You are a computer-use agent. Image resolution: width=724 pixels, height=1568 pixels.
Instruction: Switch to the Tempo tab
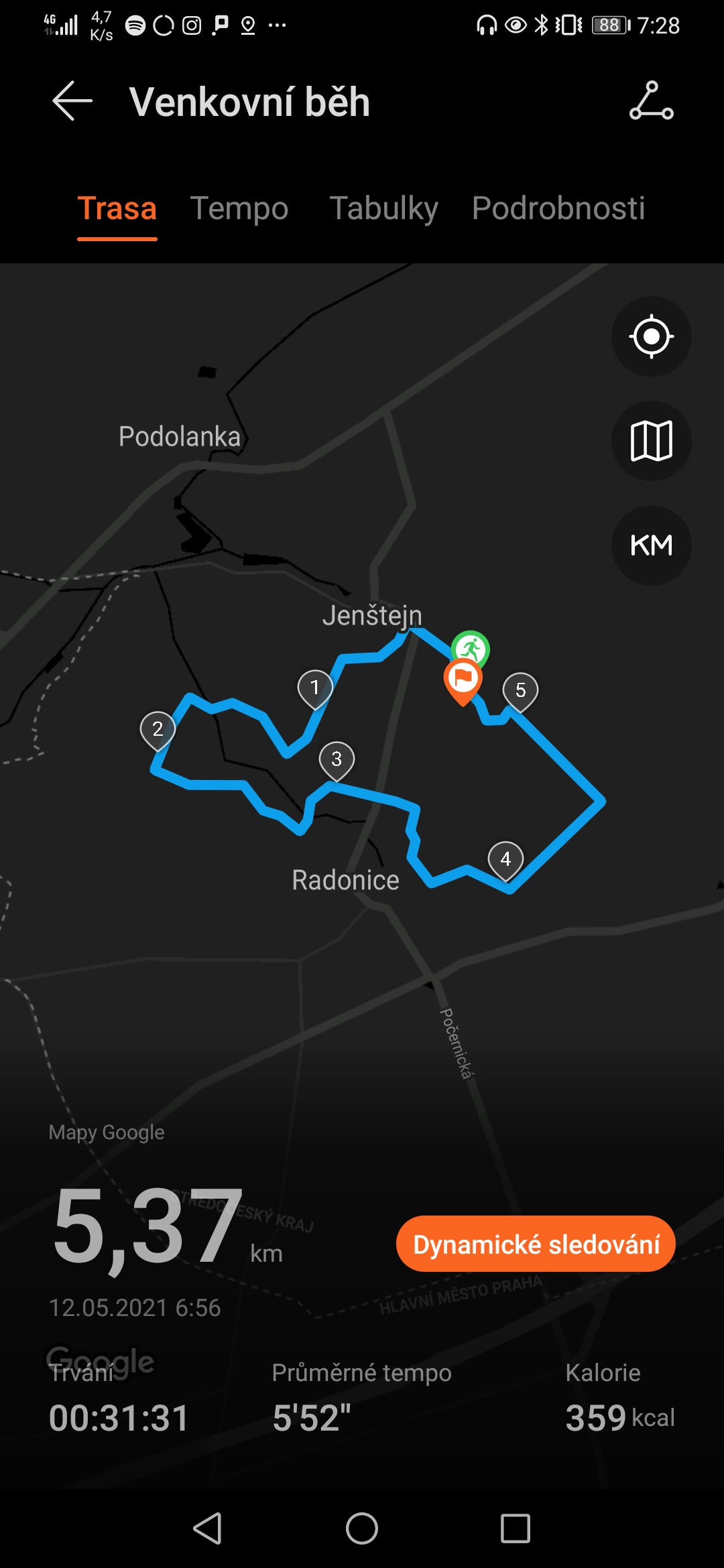point(239,208)
